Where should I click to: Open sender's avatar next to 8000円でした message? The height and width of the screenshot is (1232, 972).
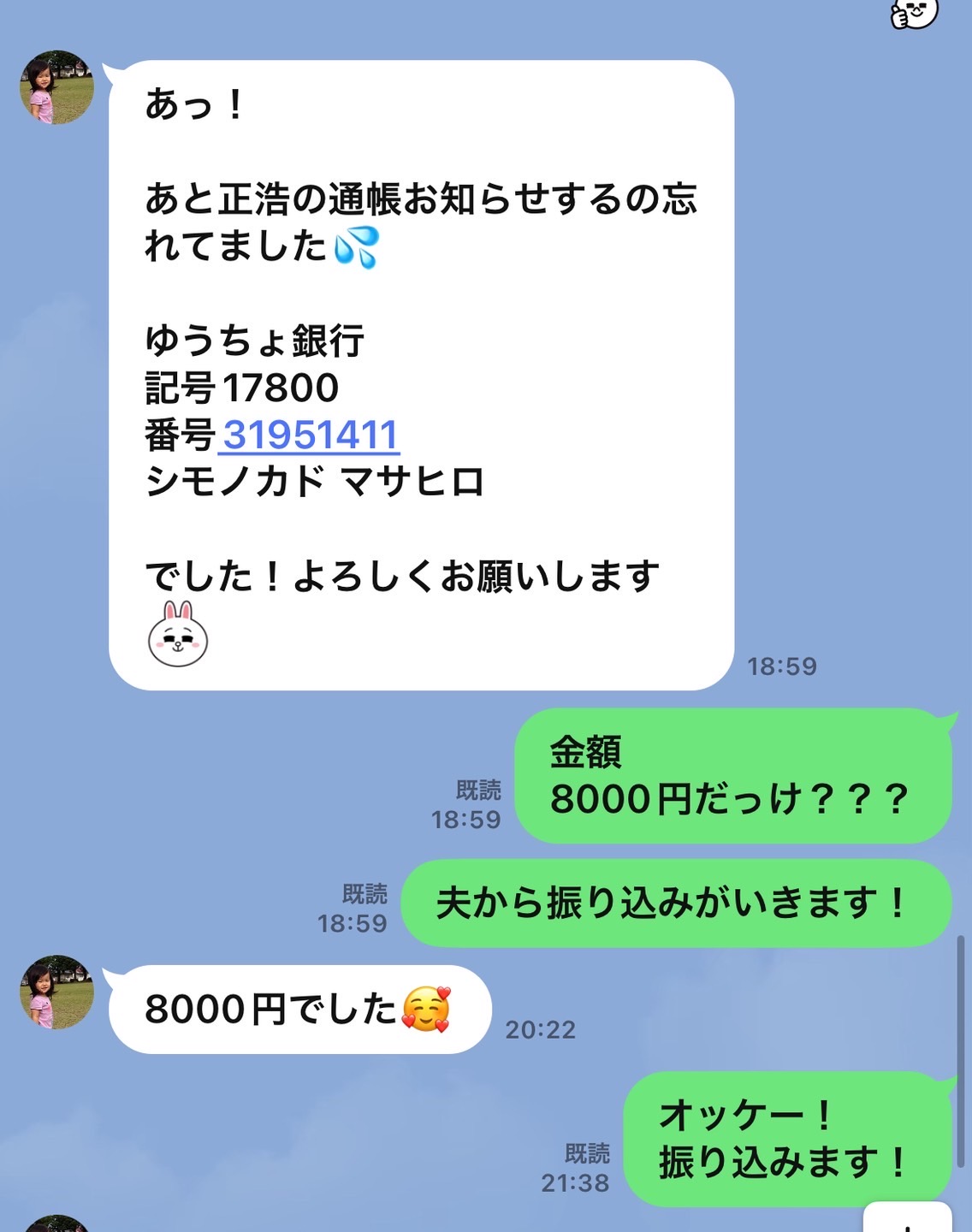[x=56, y=992]
